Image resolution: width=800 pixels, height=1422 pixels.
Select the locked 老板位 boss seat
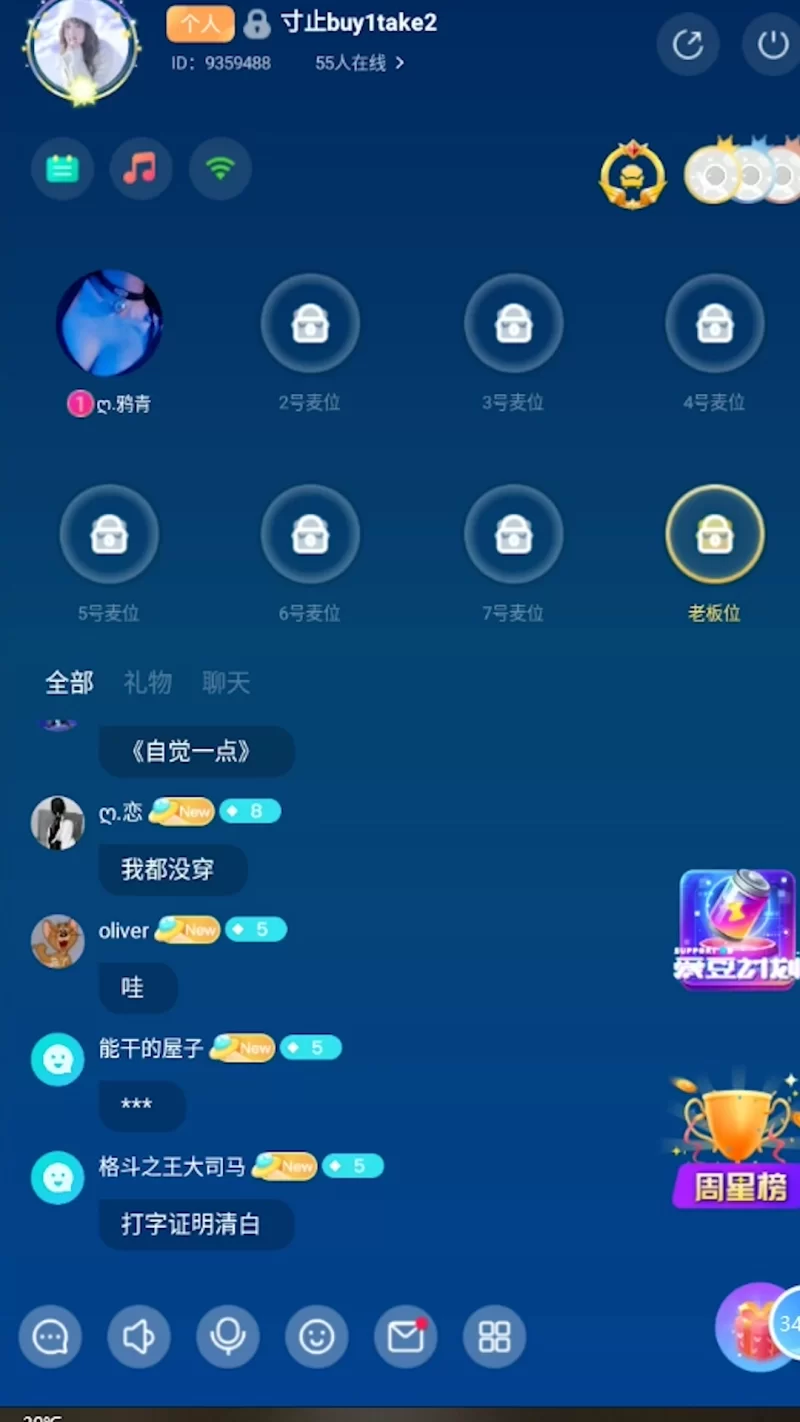point(714,534)
